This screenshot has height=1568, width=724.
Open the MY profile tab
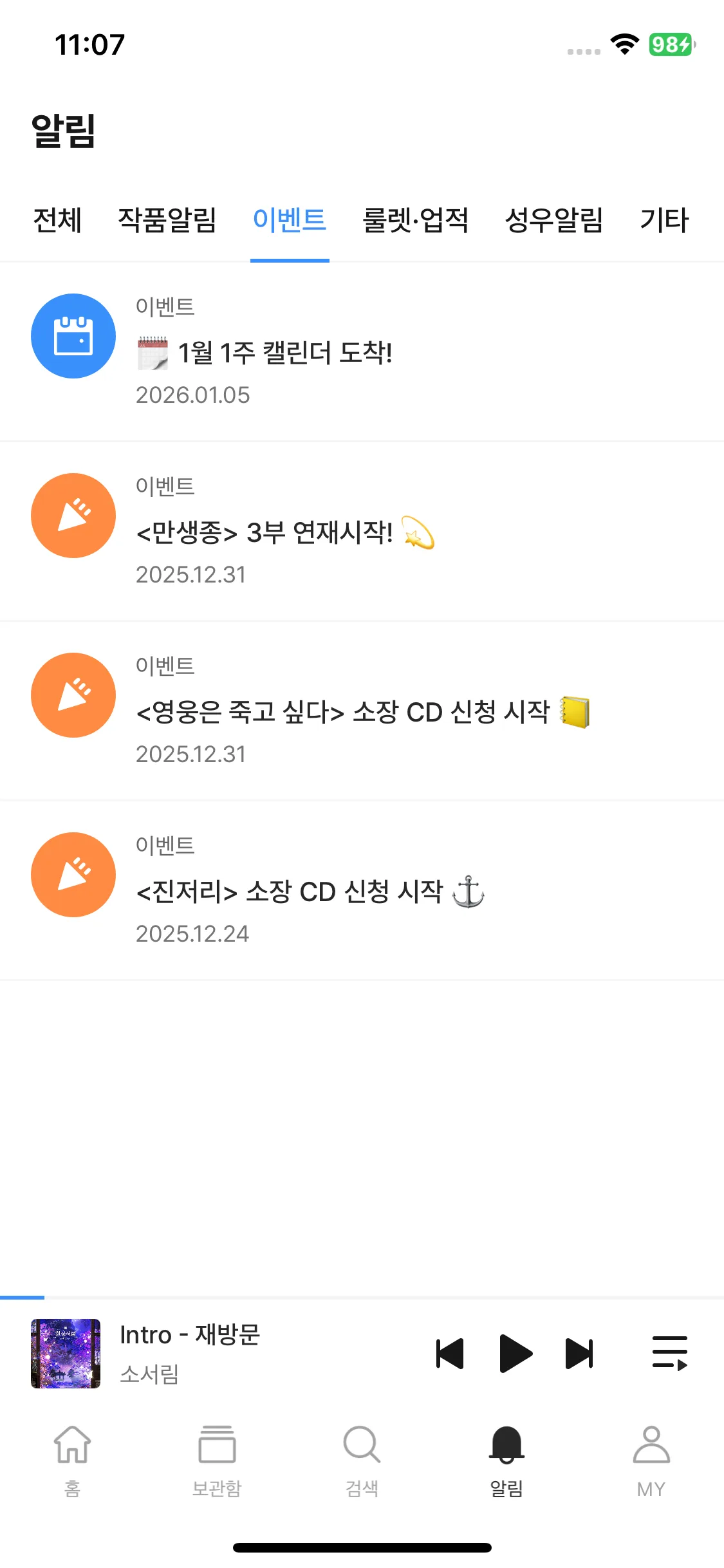tap(651, 1460)
